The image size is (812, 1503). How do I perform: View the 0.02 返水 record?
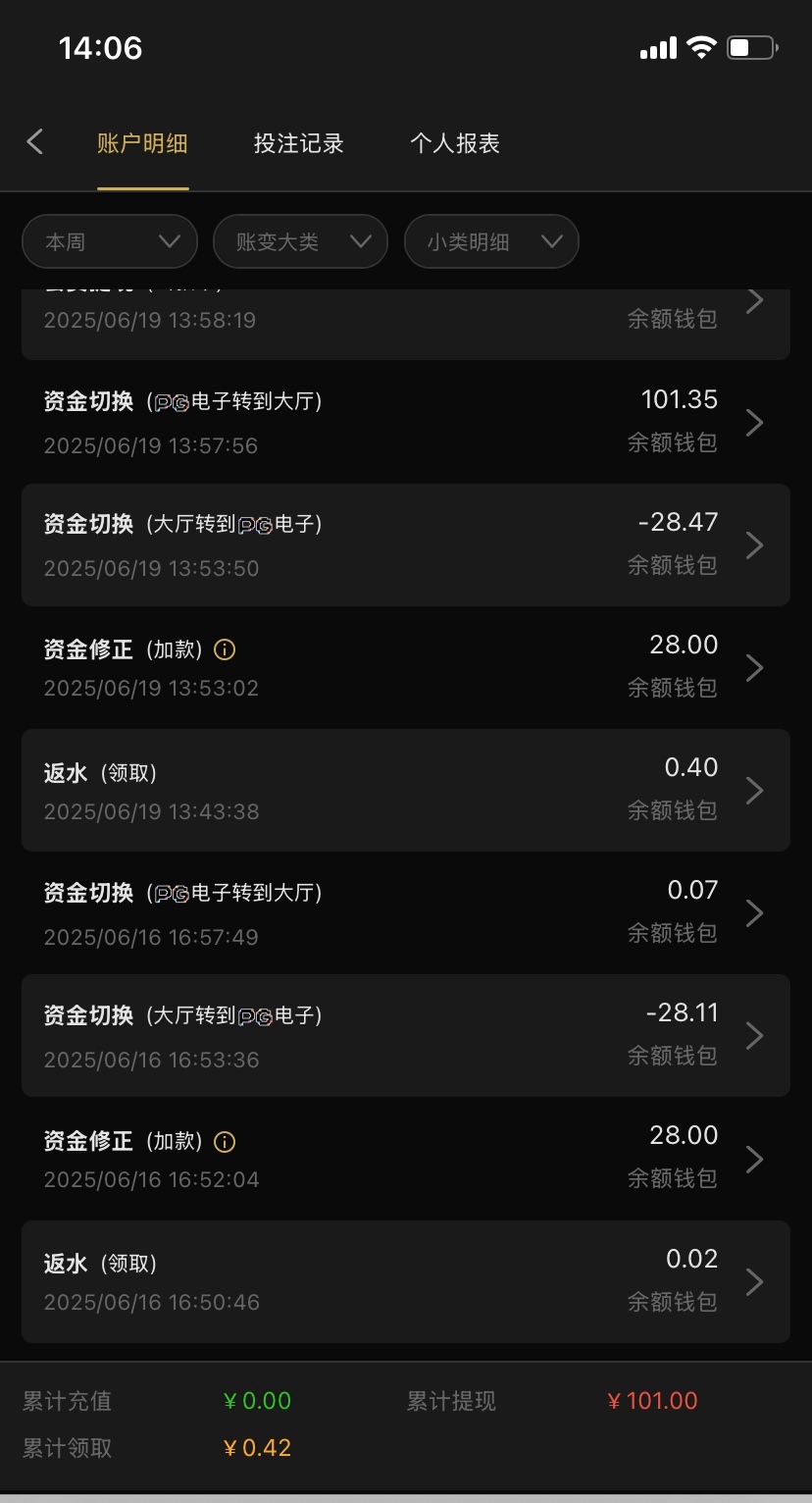pyautogui.click(x=406, y=1281)
